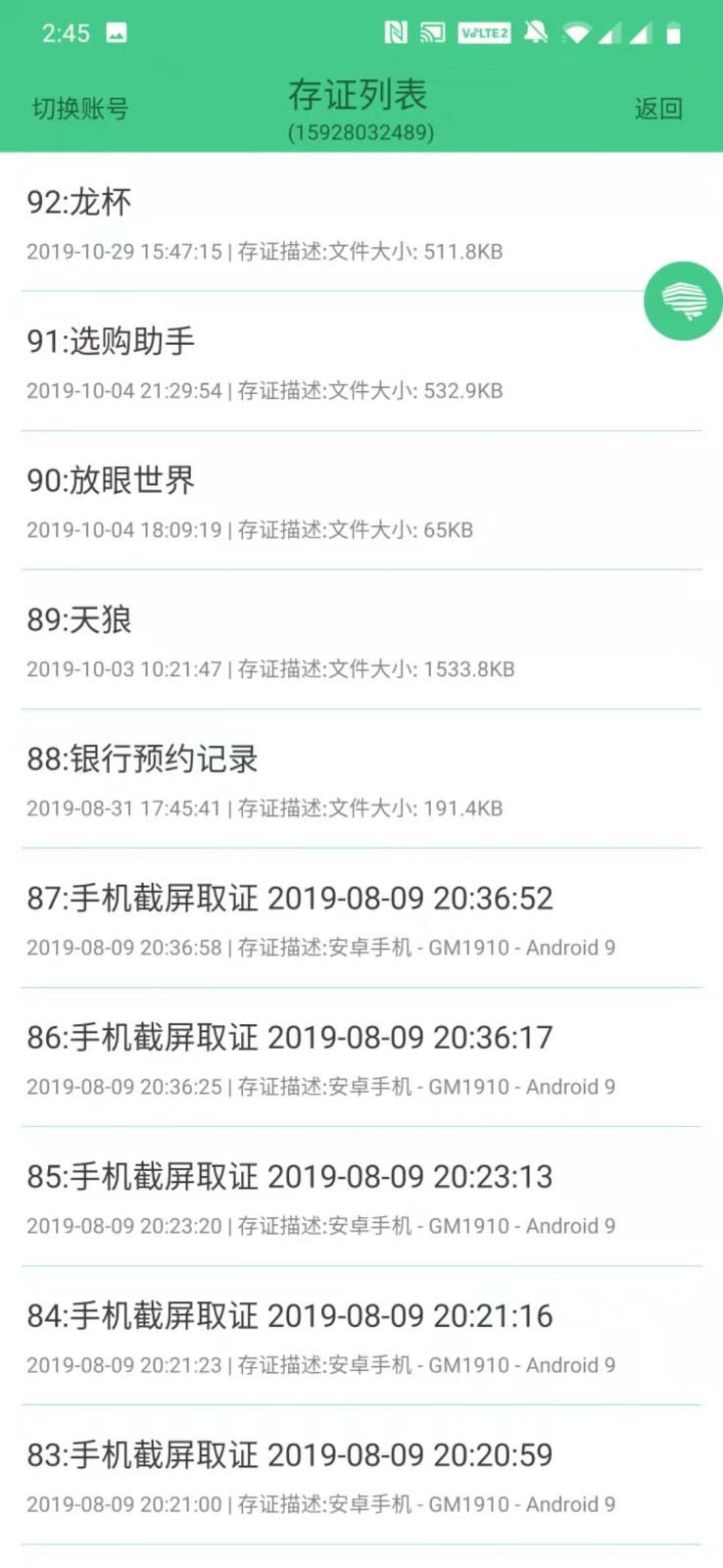Screen dimensions: 723x1568
Task: Tap 返回 to go back
Action: click(x=657, y=109)
